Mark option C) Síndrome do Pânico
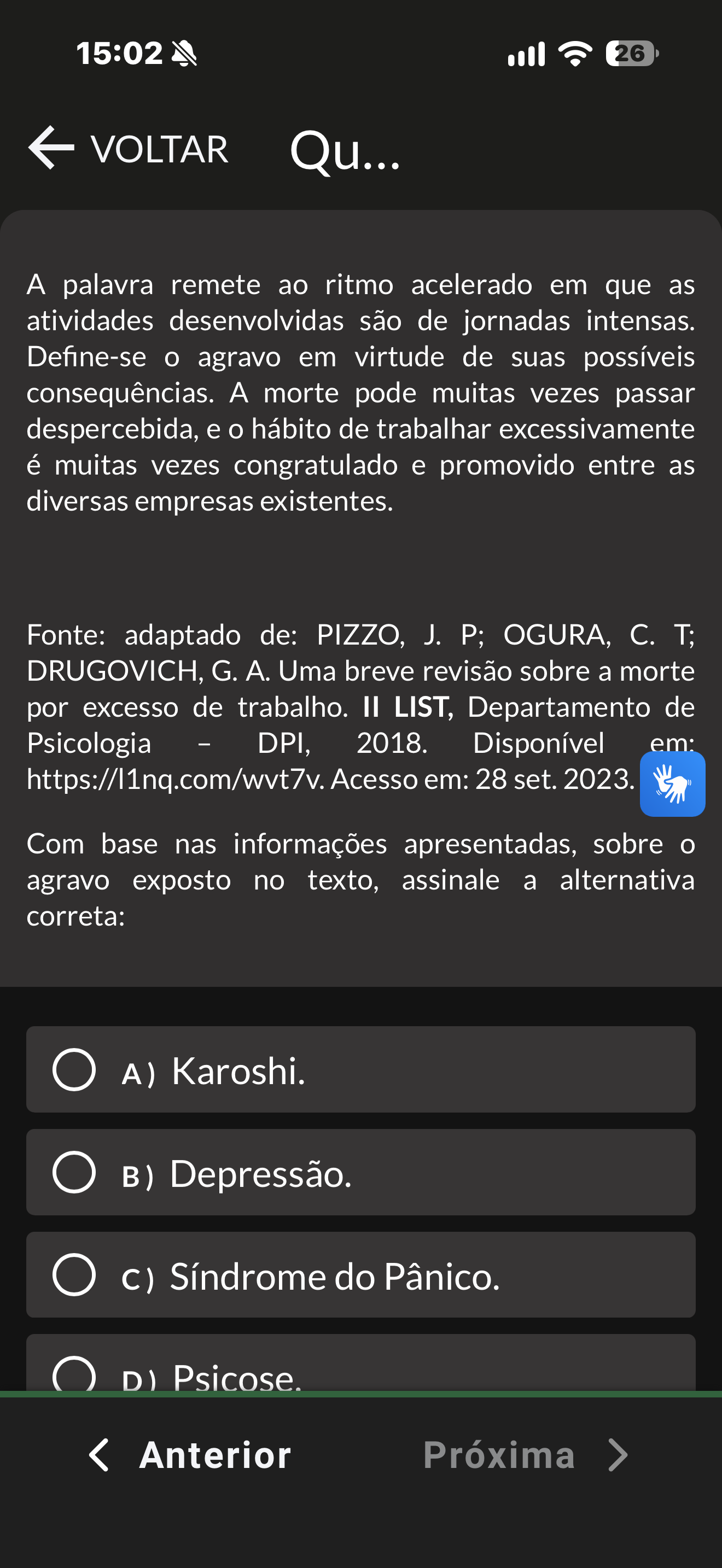The height and width of the screenshot is (1568, 722). (x=360, y=1274)
